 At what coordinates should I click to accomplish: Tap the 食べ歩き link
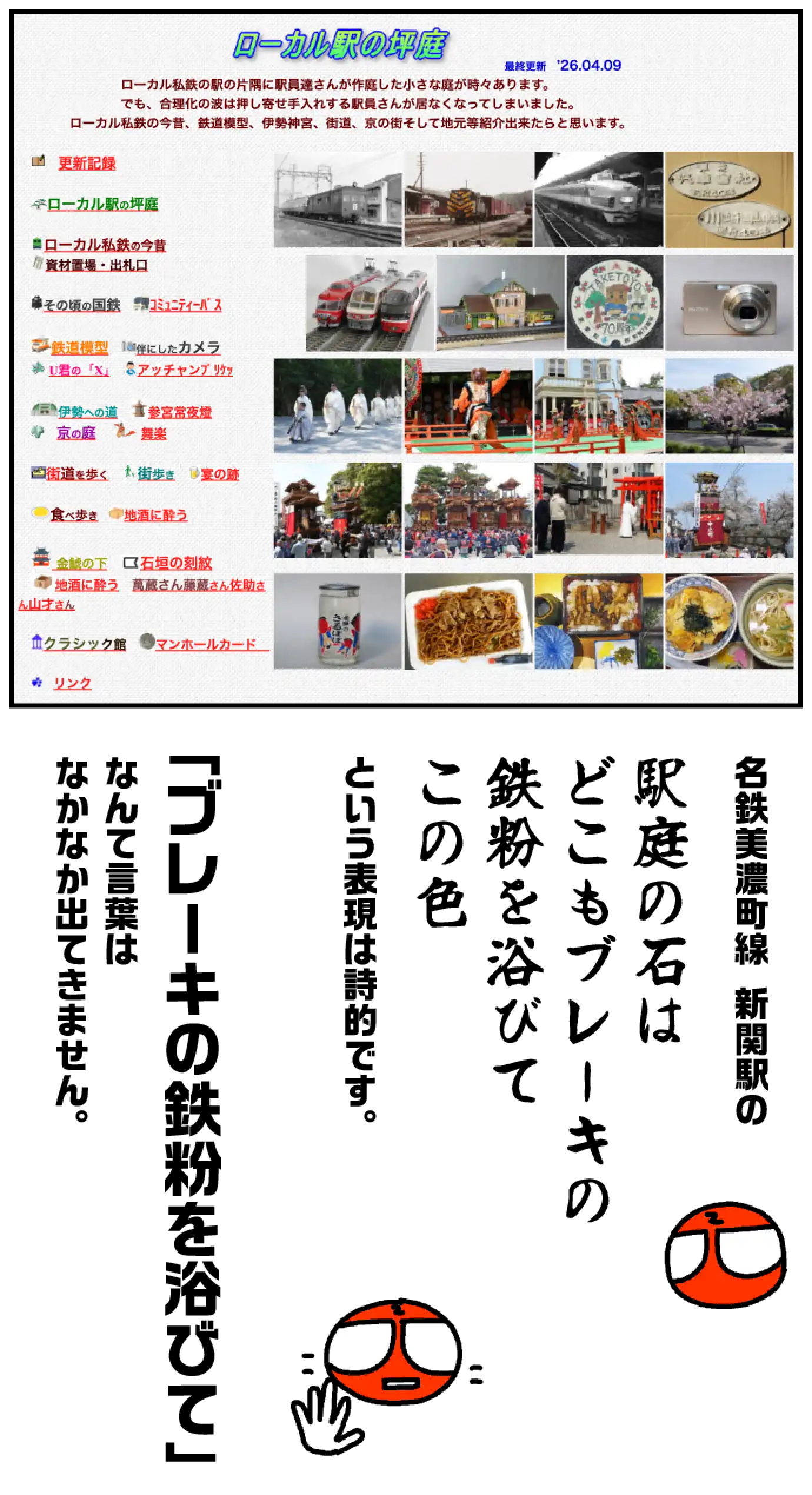tap(74, 515)
